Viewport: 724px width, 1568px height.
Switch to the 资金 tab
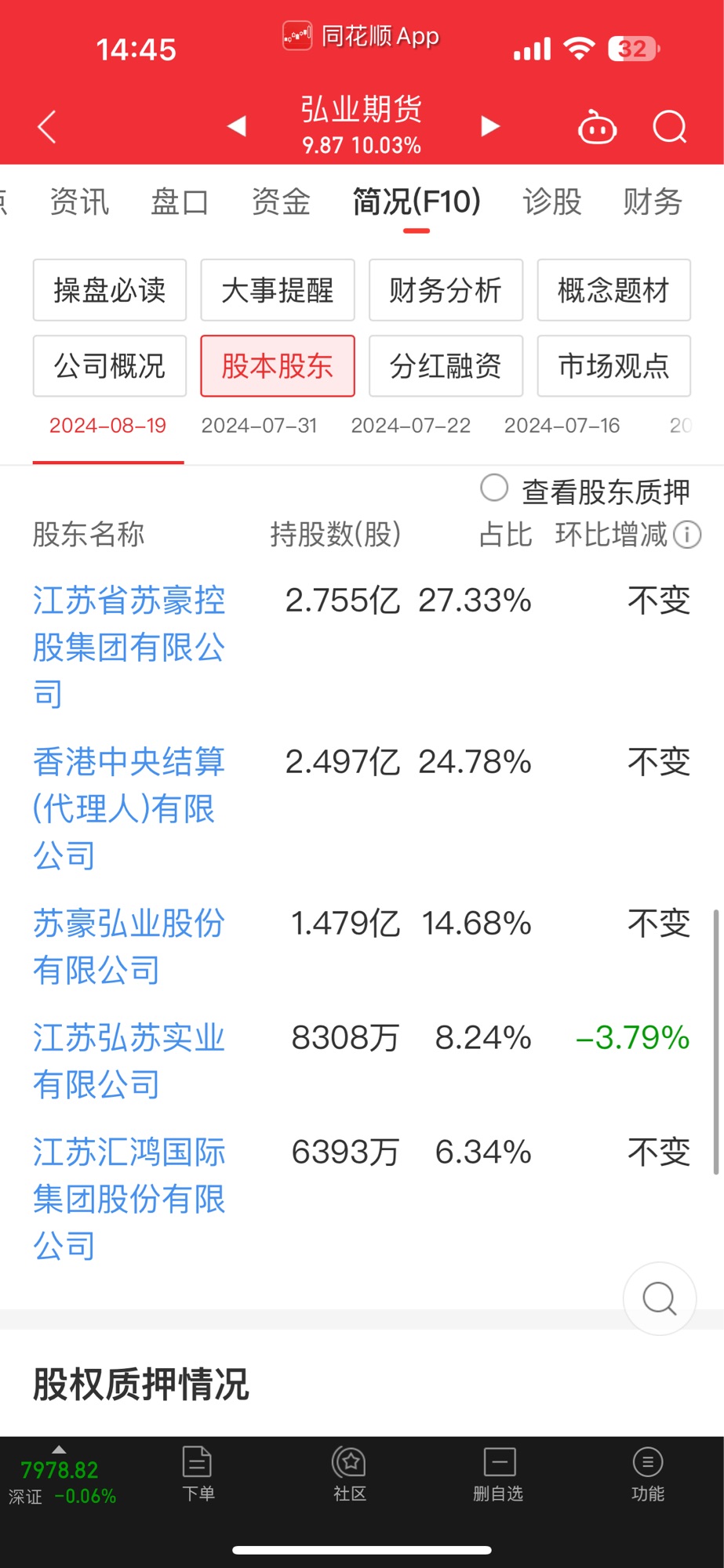pos(281,201)
